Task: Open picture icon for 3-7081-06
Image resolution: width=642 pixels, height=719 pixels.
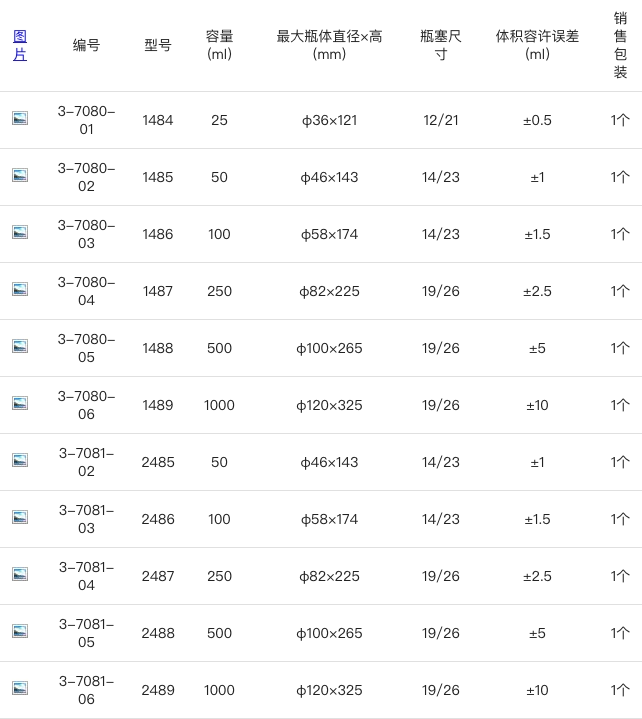Action: coord(20,688)
